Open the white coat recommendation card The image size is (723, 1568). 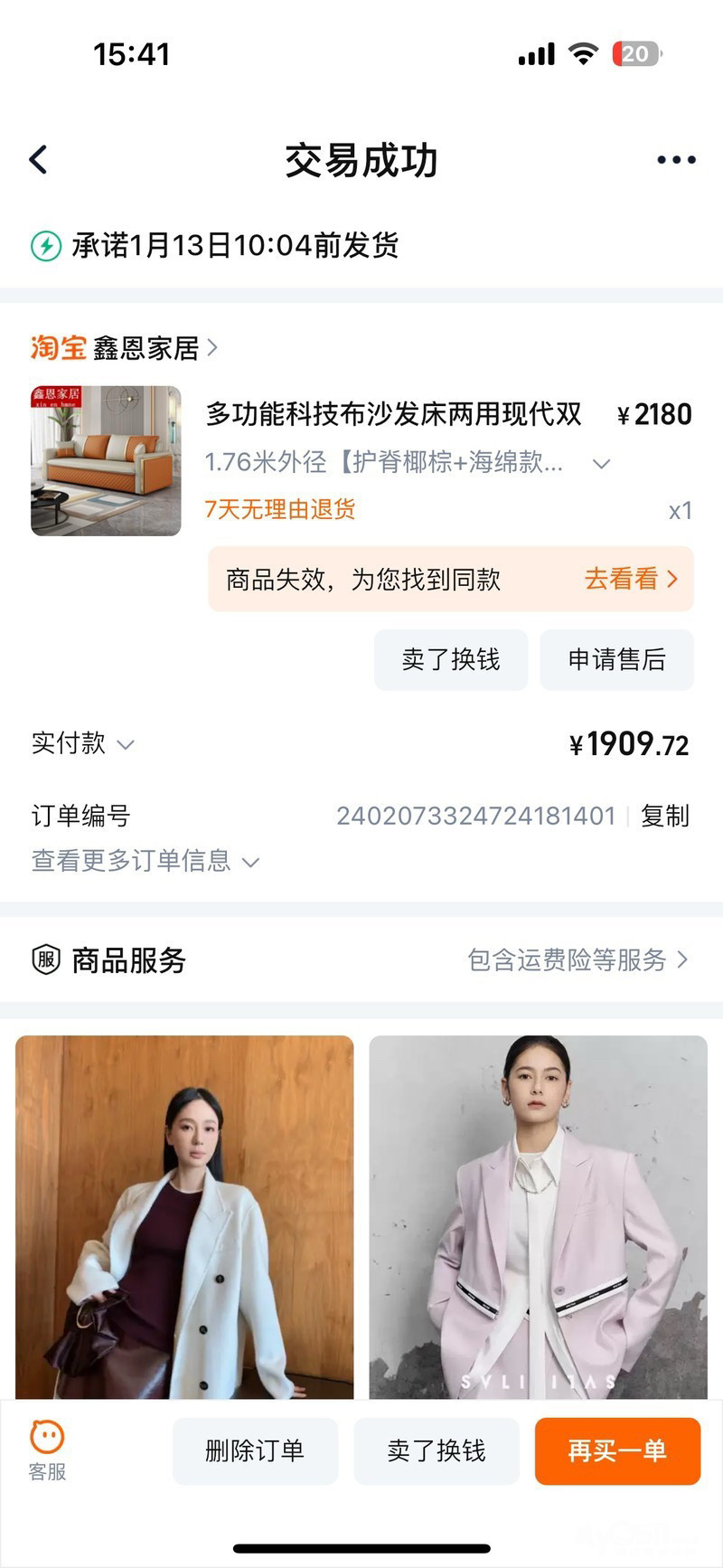pos(184,1216)
